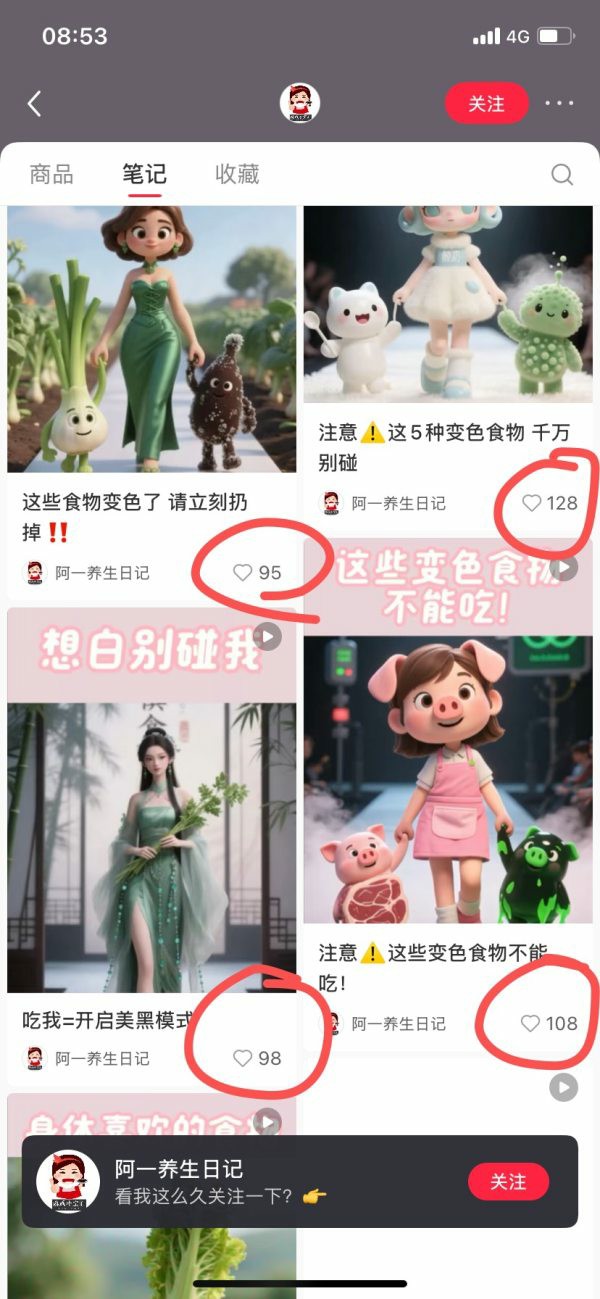Switch to the 收藏 tab
Image resolution: width=600 pixels, height=1299 pixels.
[x=237, y=174]
